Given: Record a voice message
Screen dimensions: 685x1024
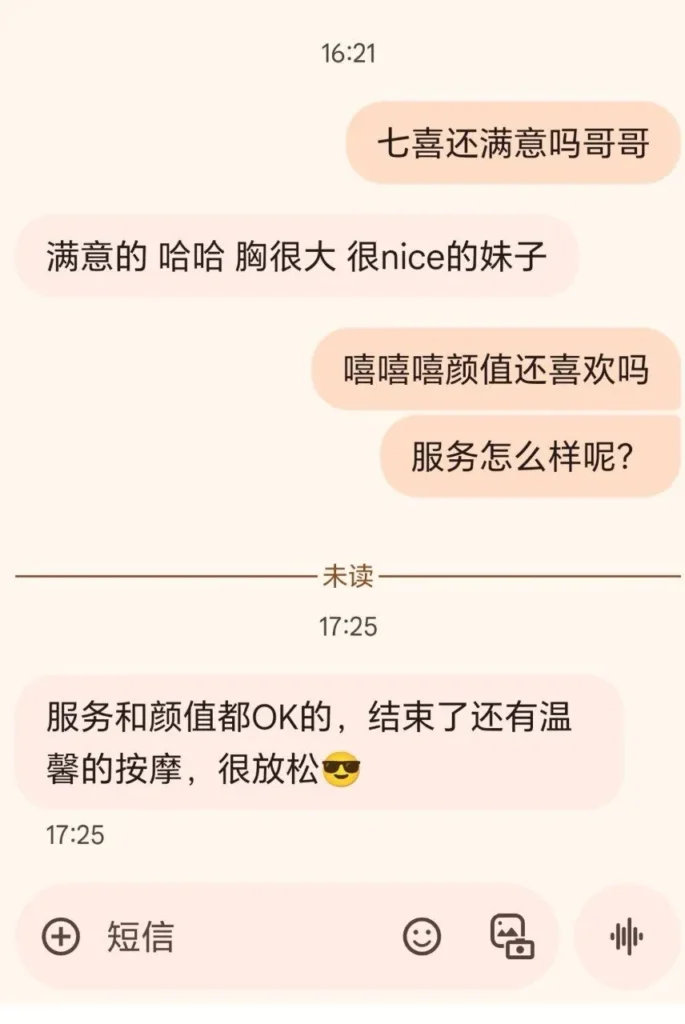Looking at the screenshot, I should click(627, 937).
